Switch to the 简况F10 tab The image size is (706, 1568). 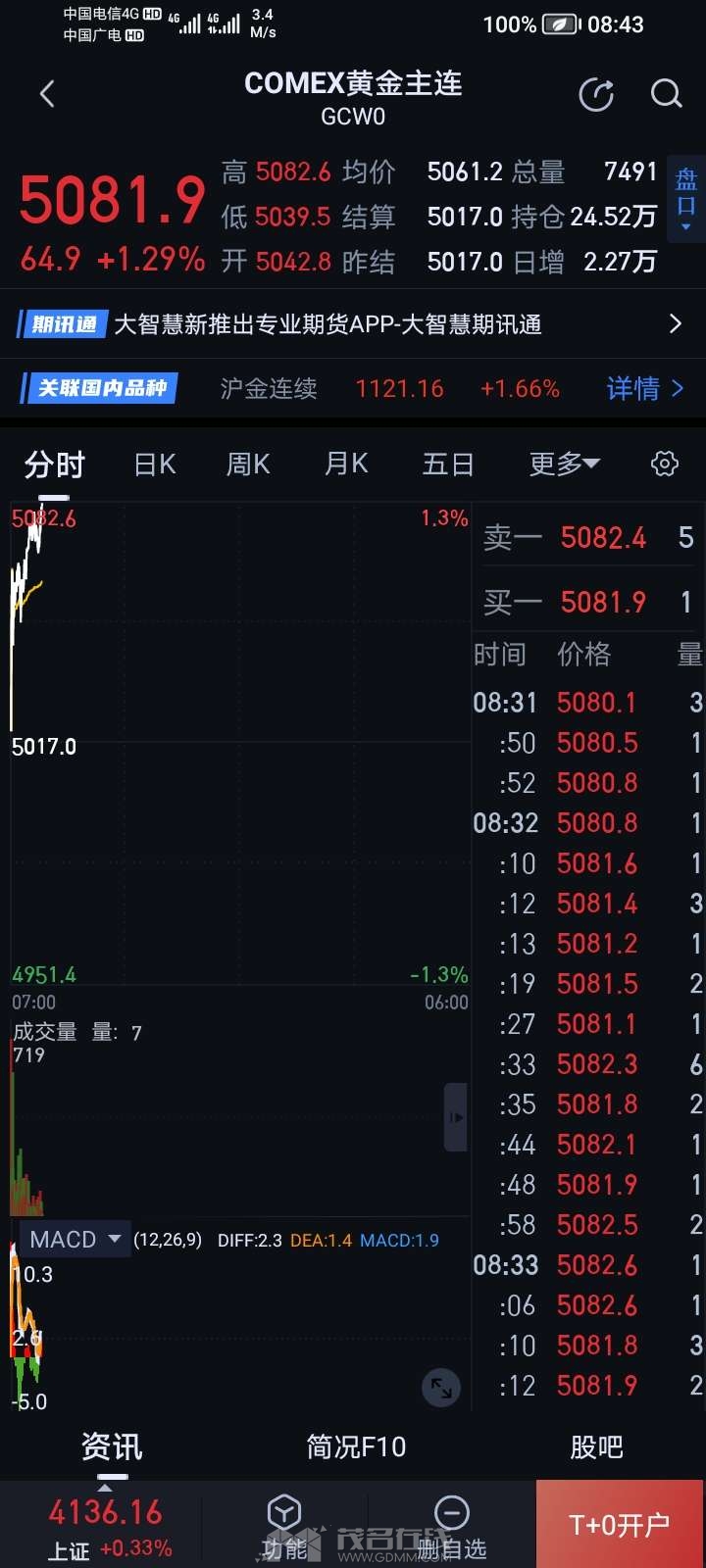point(356,1447)
